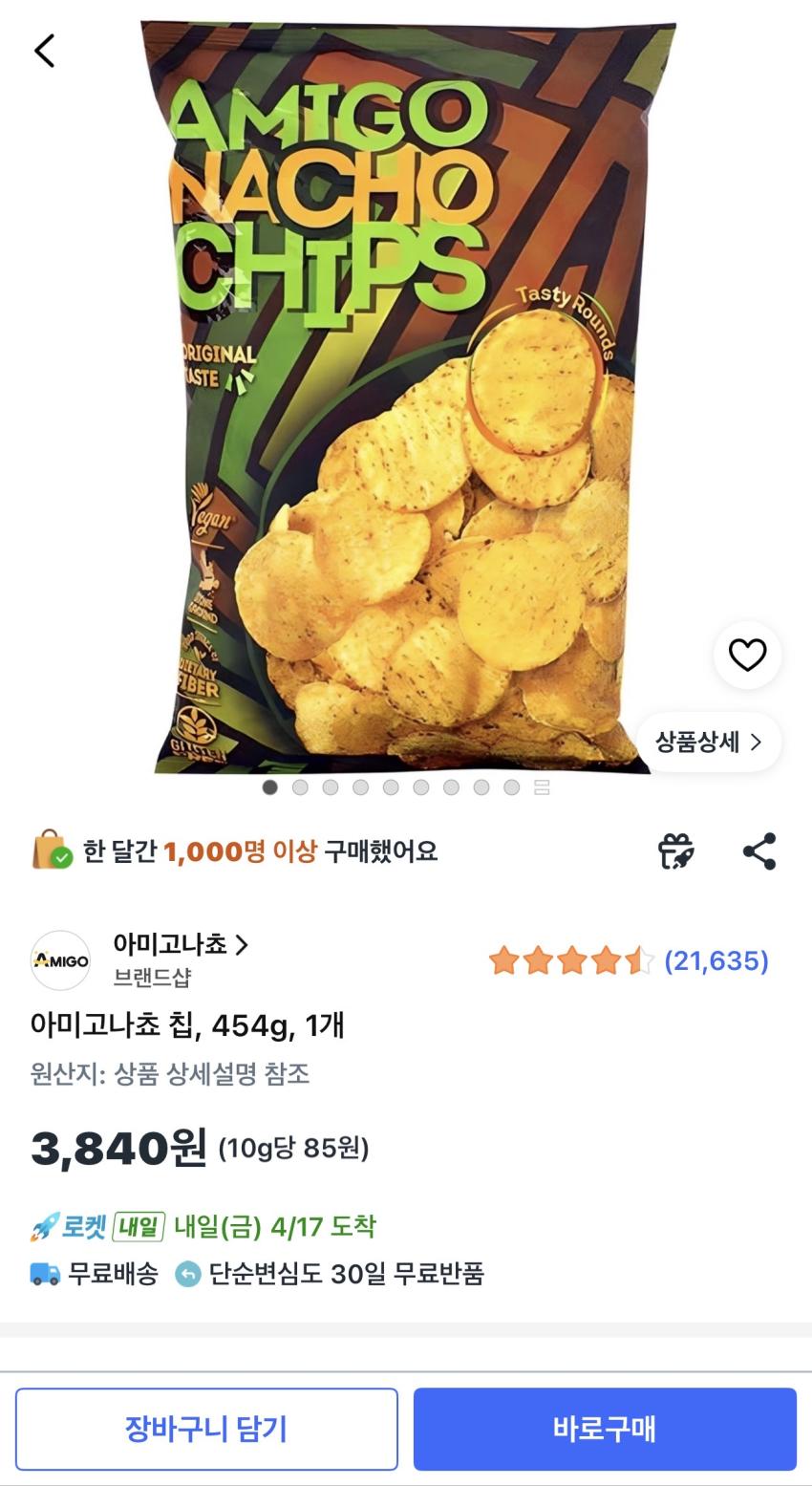Send this product as a gift
The image size is (812, 1486).
point(676,851)
